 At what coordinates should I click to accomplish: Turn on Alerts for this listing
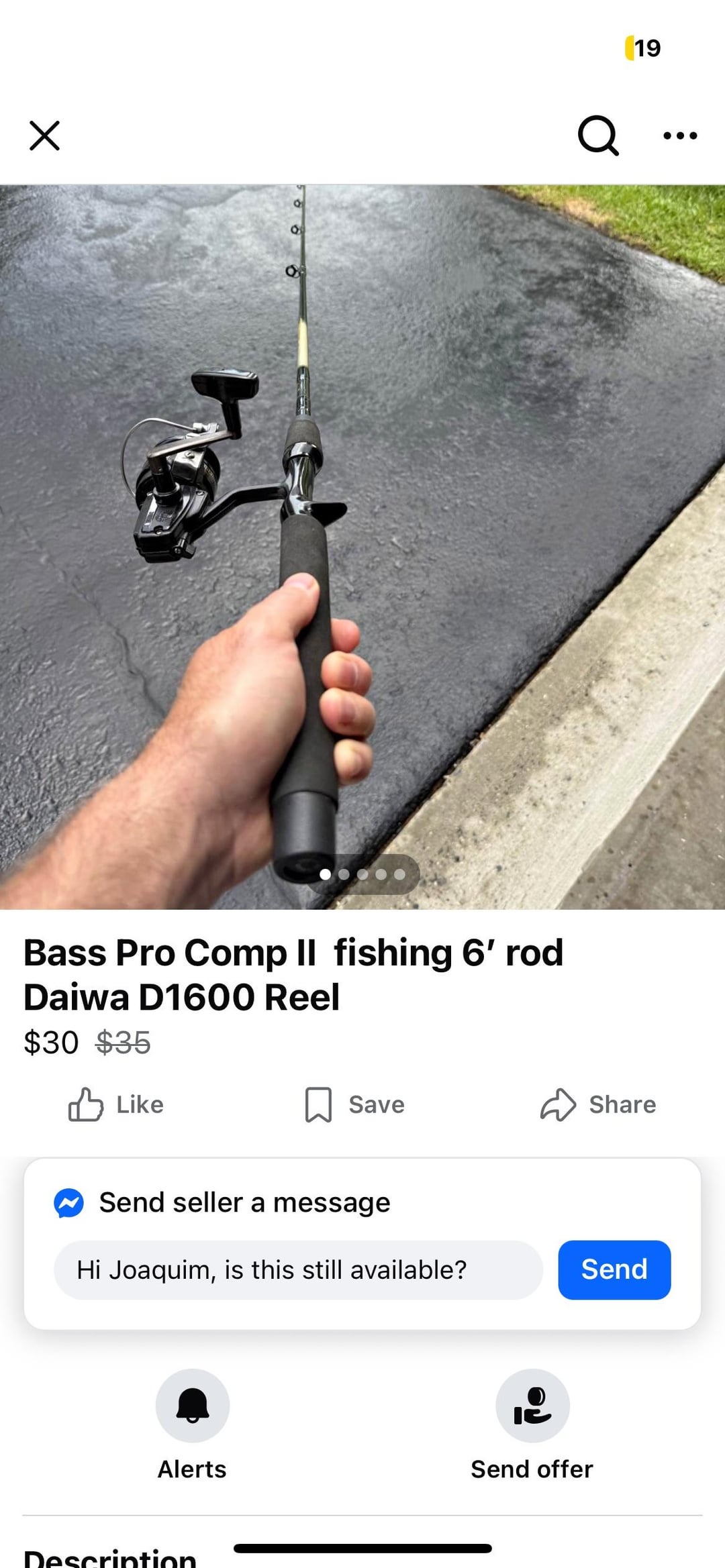pyautogui.click(x=193, y=1406)
